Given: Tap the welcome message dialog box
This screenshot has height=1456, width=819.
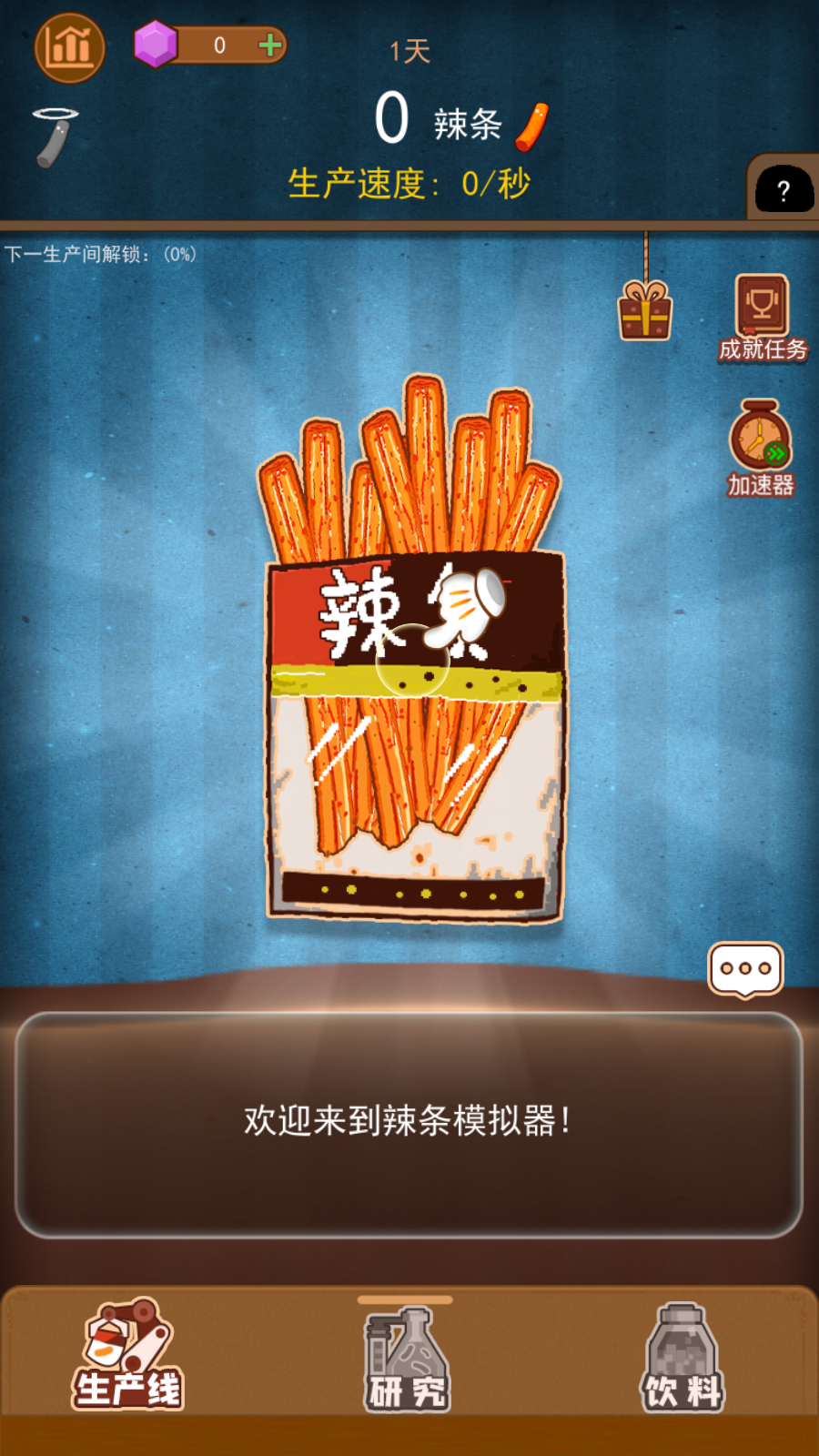Looking at the screenshot, I should (409, 1124).
